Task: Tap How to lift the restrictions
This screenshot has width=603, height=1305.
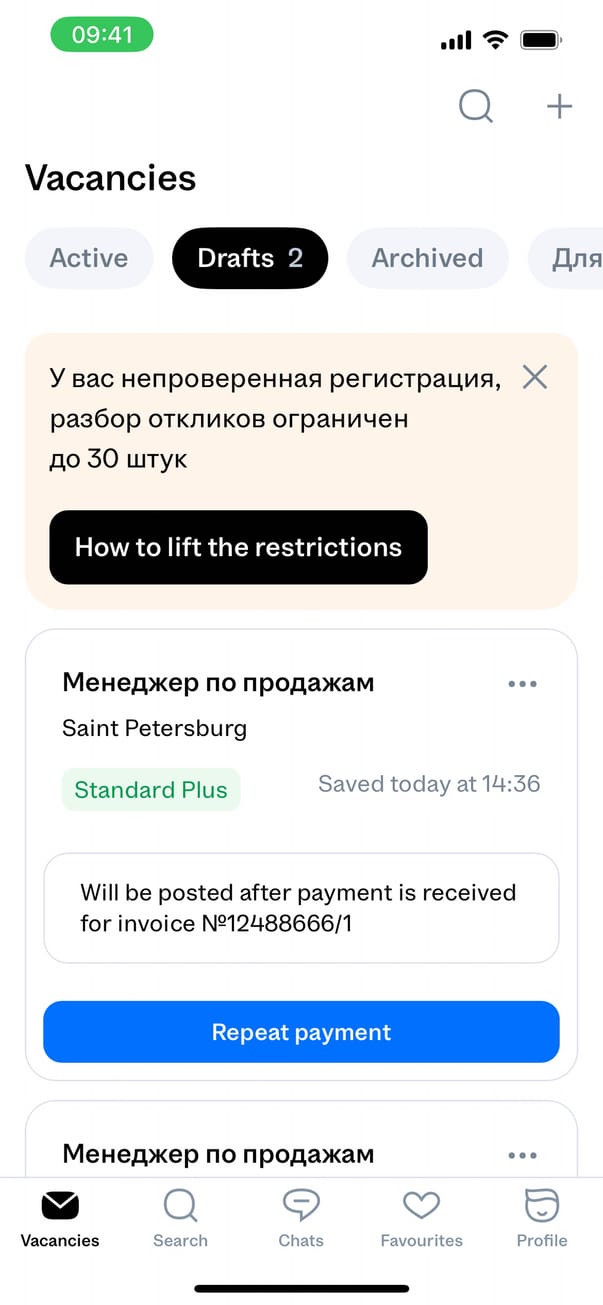Action: tap(238, 547)
